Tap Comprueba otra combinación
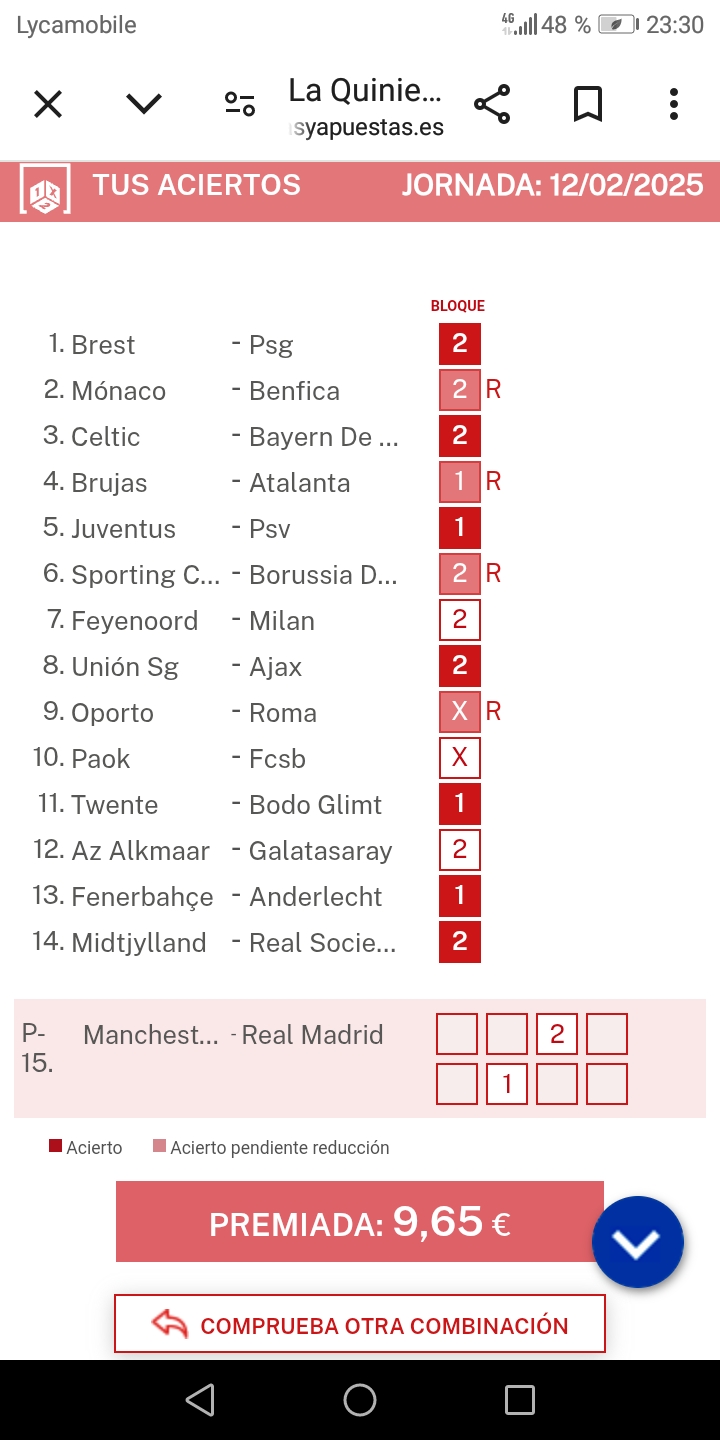Viewport: 720px width, 1440px height. 360,1325
